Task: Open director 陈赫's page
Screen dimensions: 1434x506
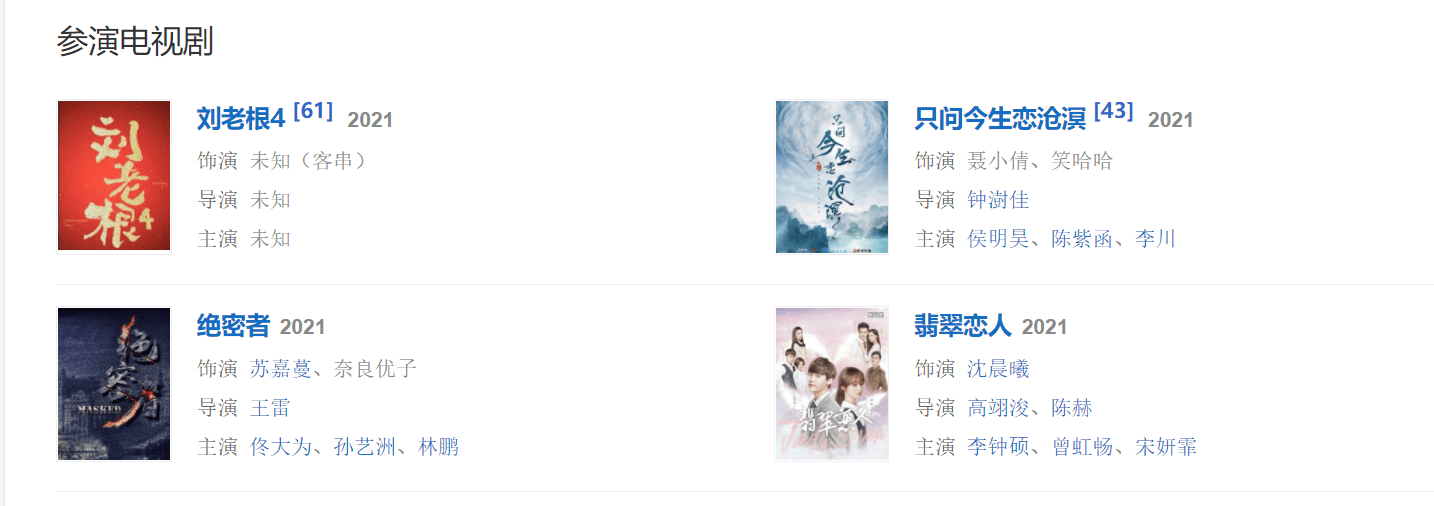Action: point(1072,408)
